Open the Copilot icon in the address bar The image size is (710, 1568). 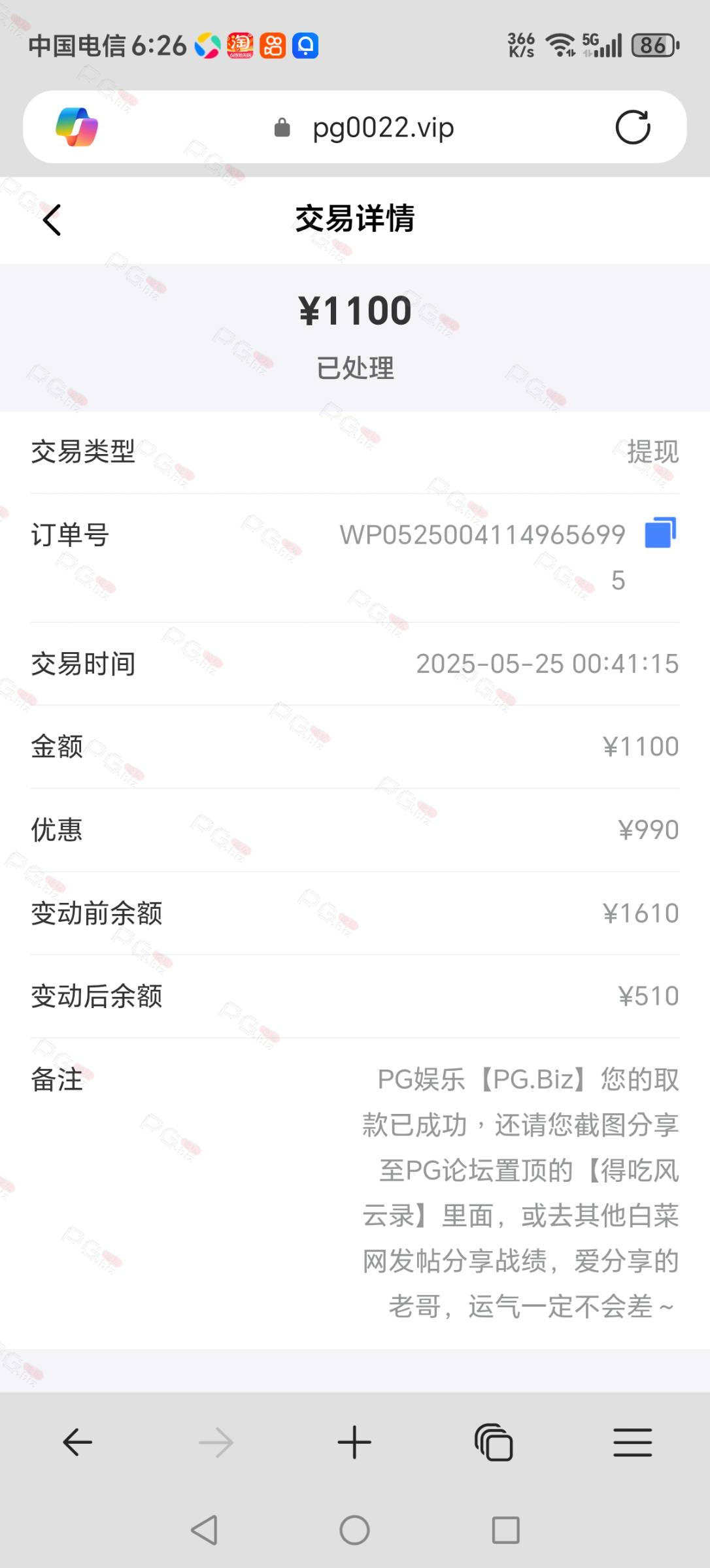pyautogui.click(x=77, y=127)
